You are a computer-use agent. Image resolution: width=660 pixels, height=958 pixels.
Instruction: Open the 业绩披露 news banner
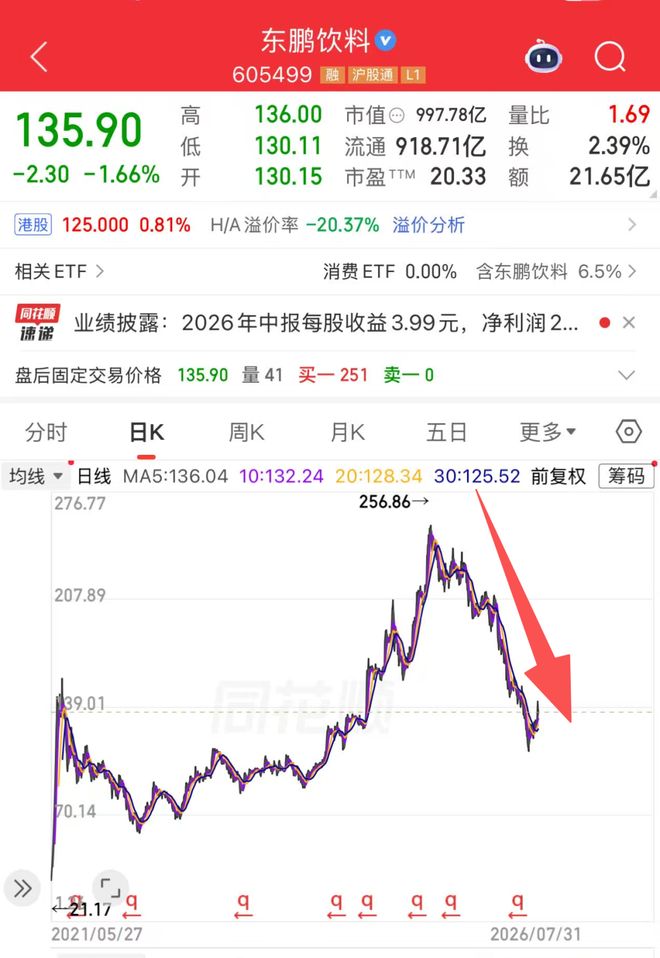325,323
